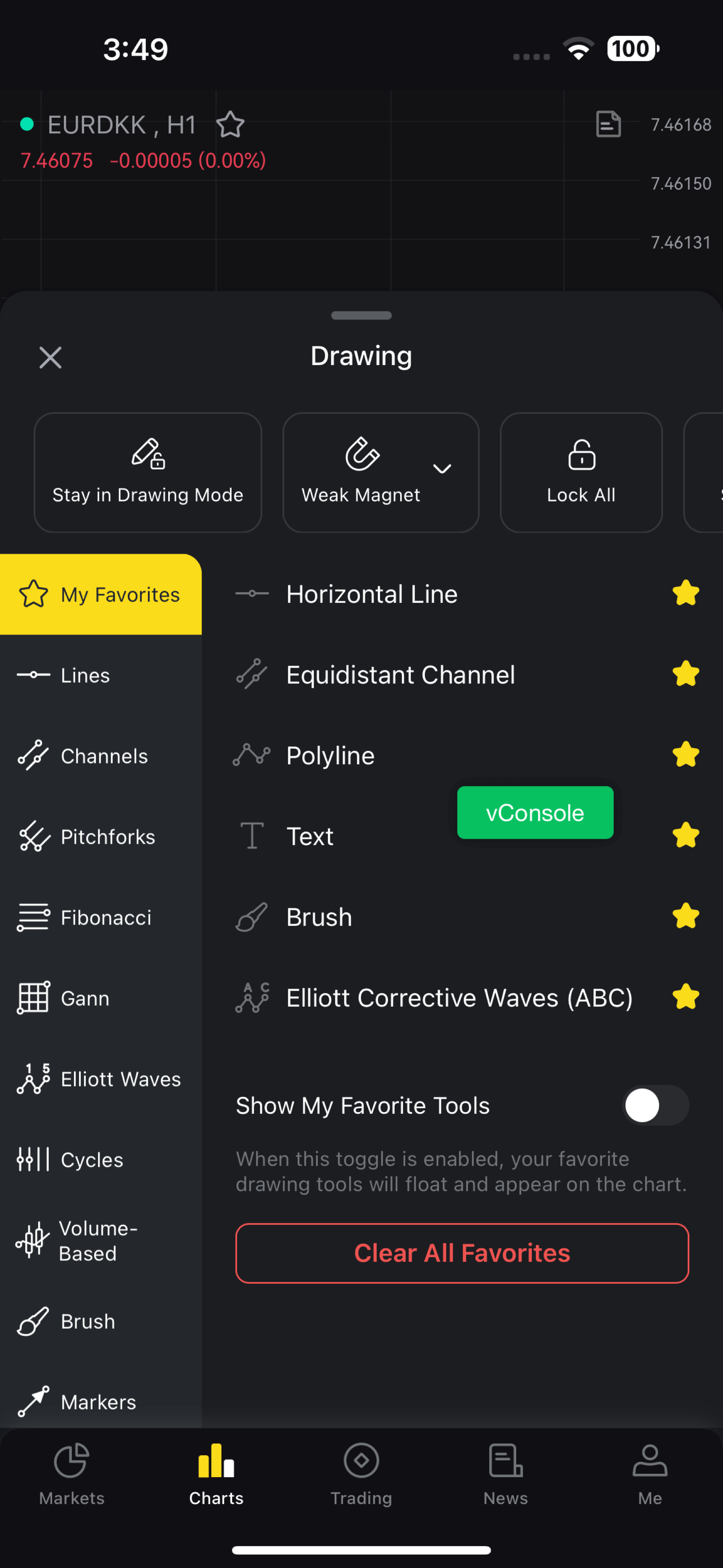
Task: Toggle Show My Favorite Tools
Action: point(655,1105)
